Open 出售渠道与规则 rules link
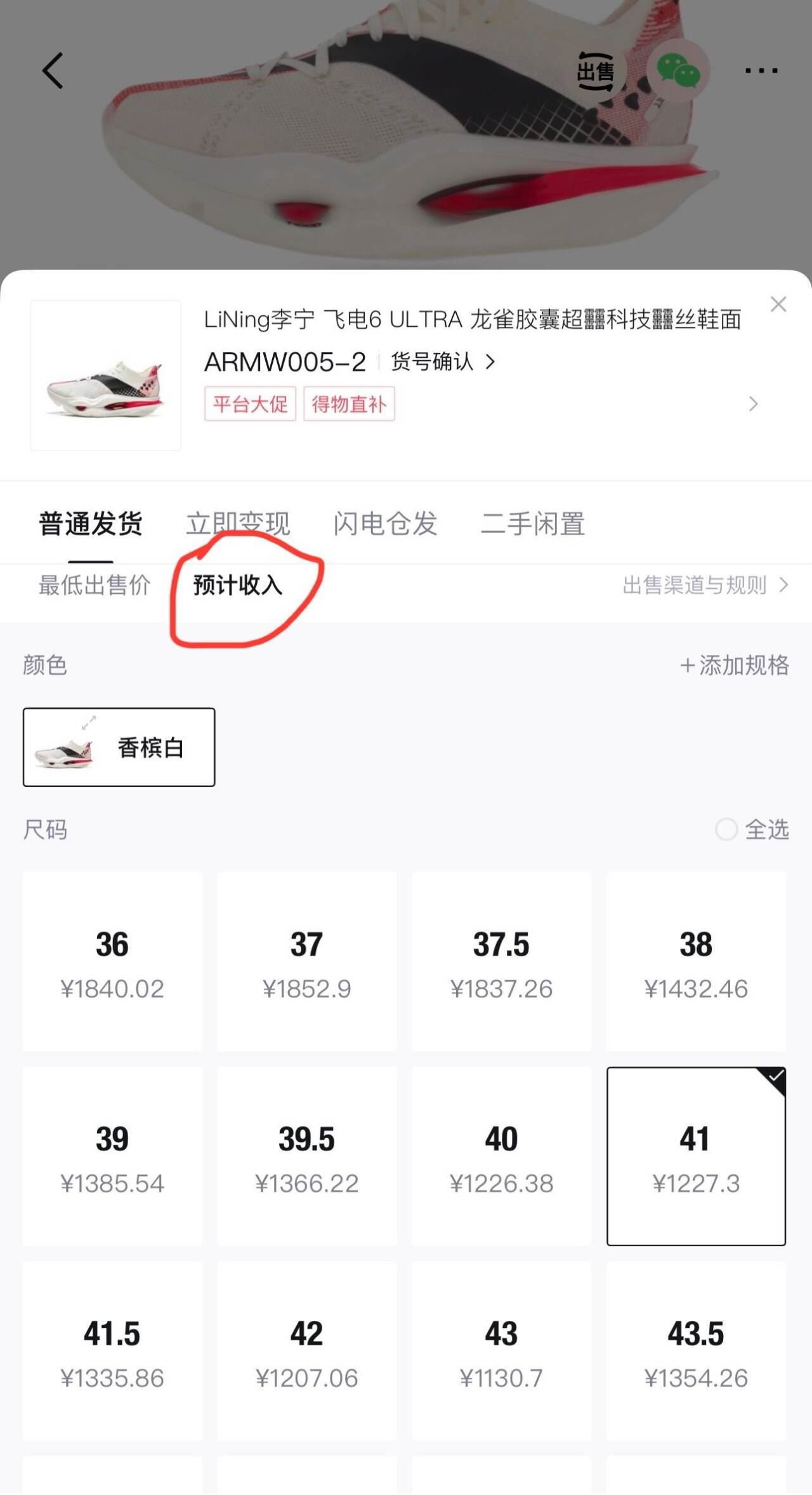Screen dimensions: 812x1495 coord(705,585)
